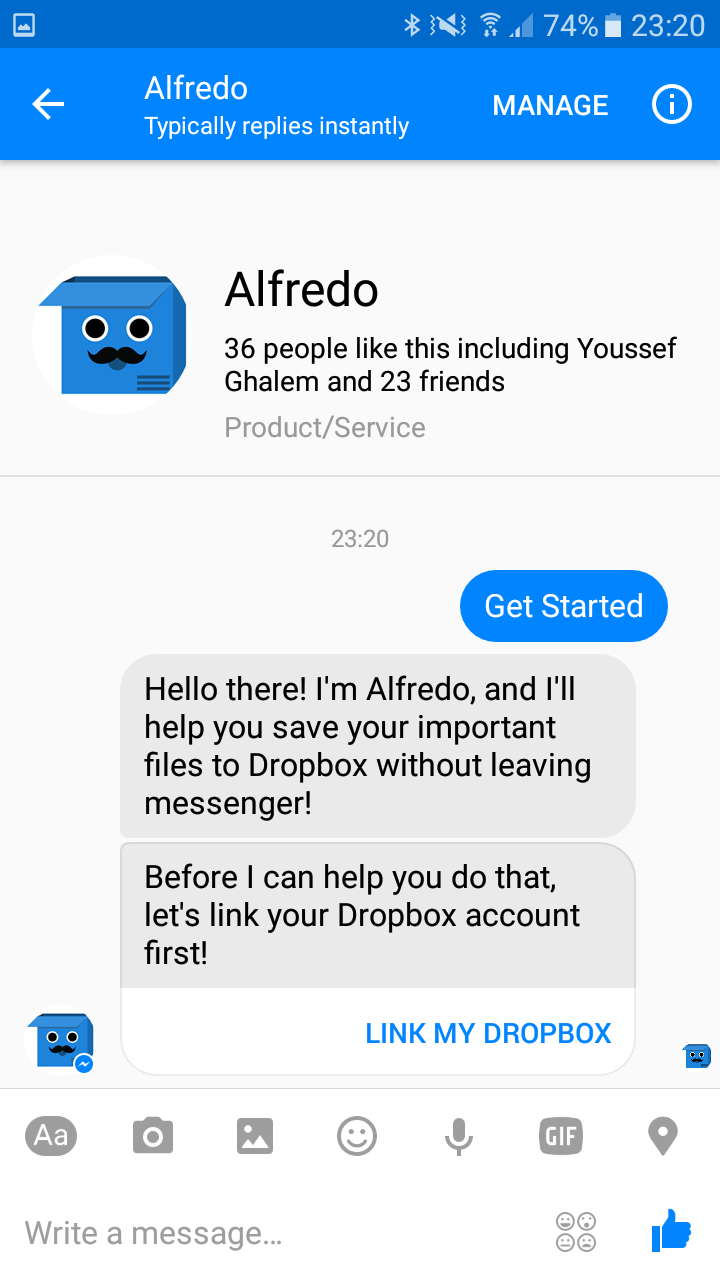Go back using the arrow icon
The width and height of the screenshot is (720, 1280).
click(47, 104)
